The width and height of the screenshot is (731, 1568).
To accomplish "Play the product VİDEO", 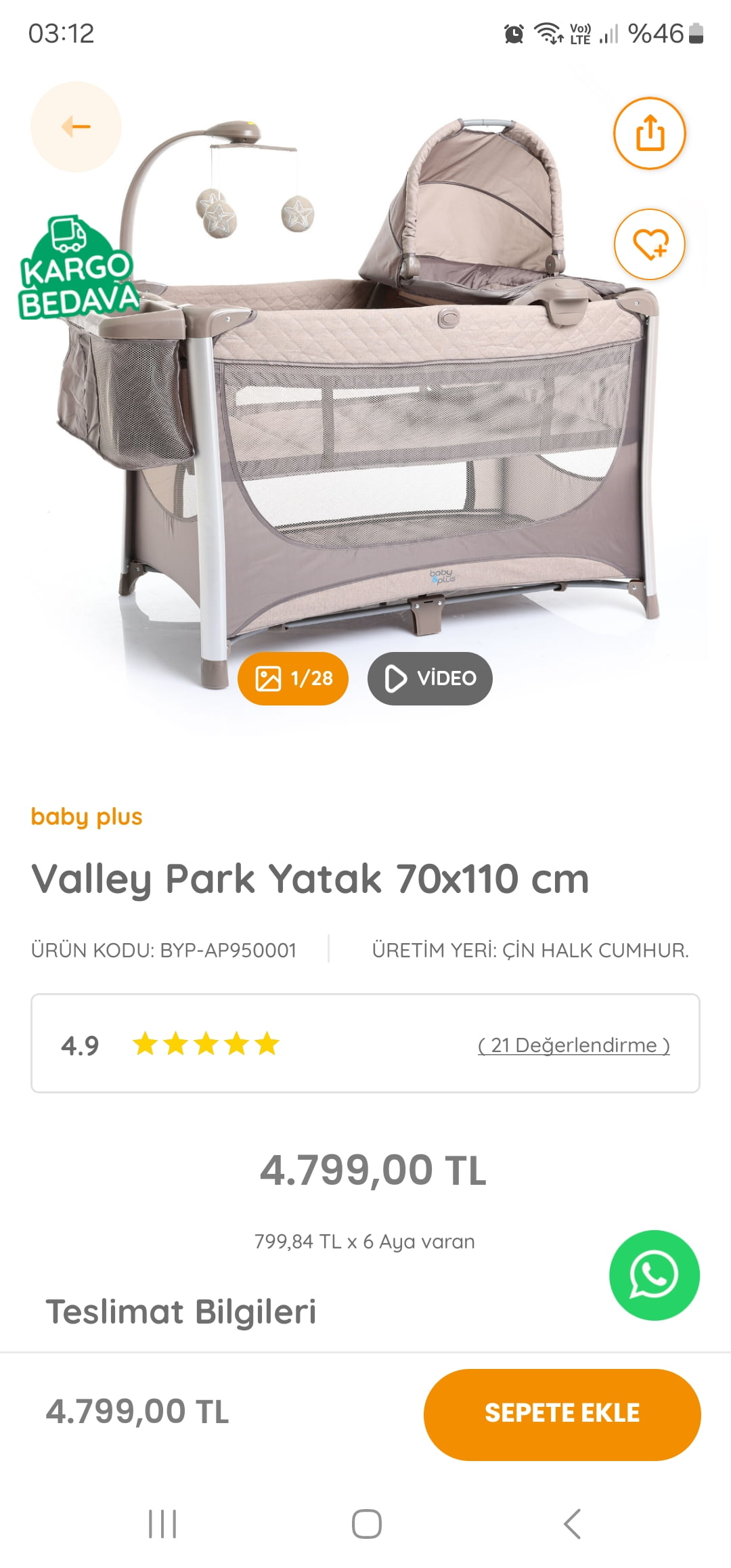I will pyautogui.click(x=430, y=678).
